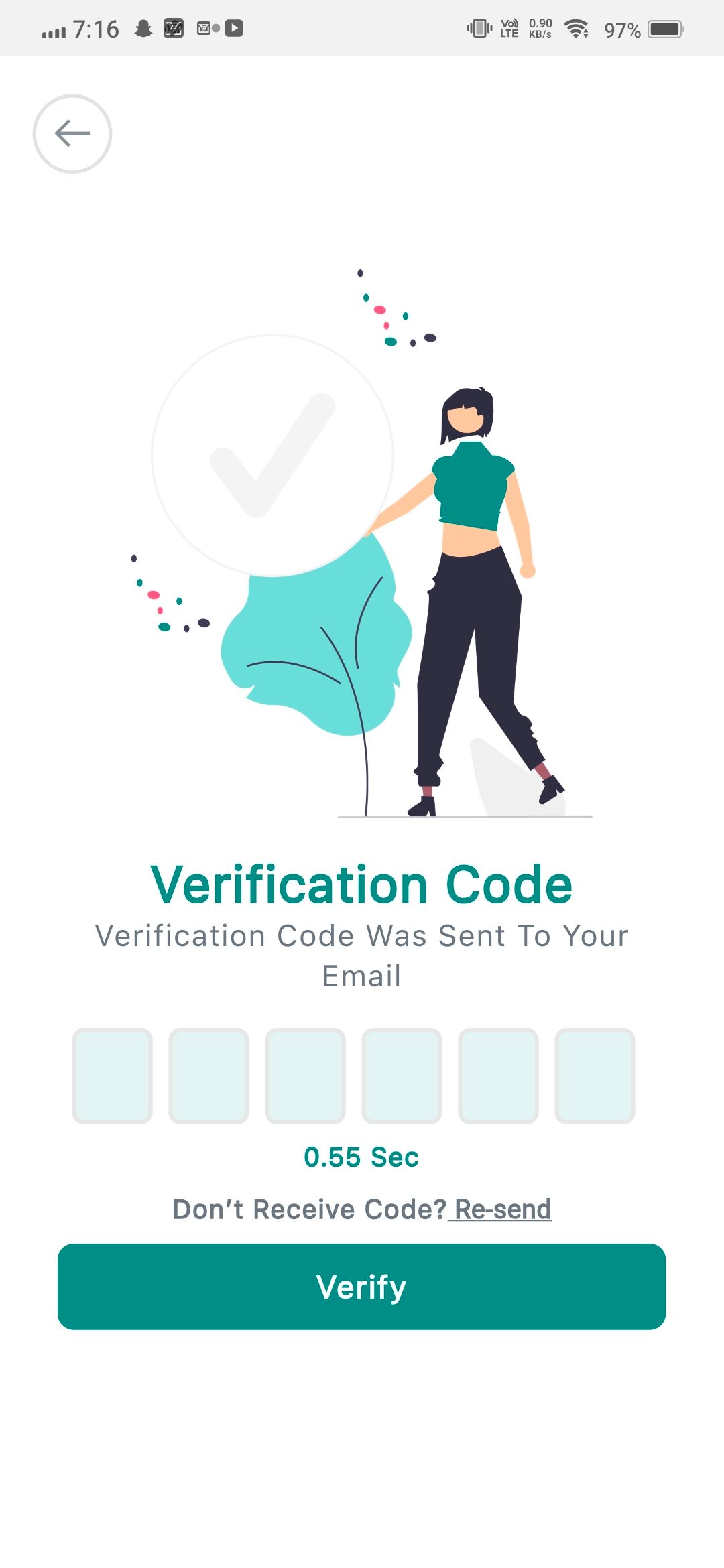
Task: Tap the first verification code box
Action: [113, 1075]
